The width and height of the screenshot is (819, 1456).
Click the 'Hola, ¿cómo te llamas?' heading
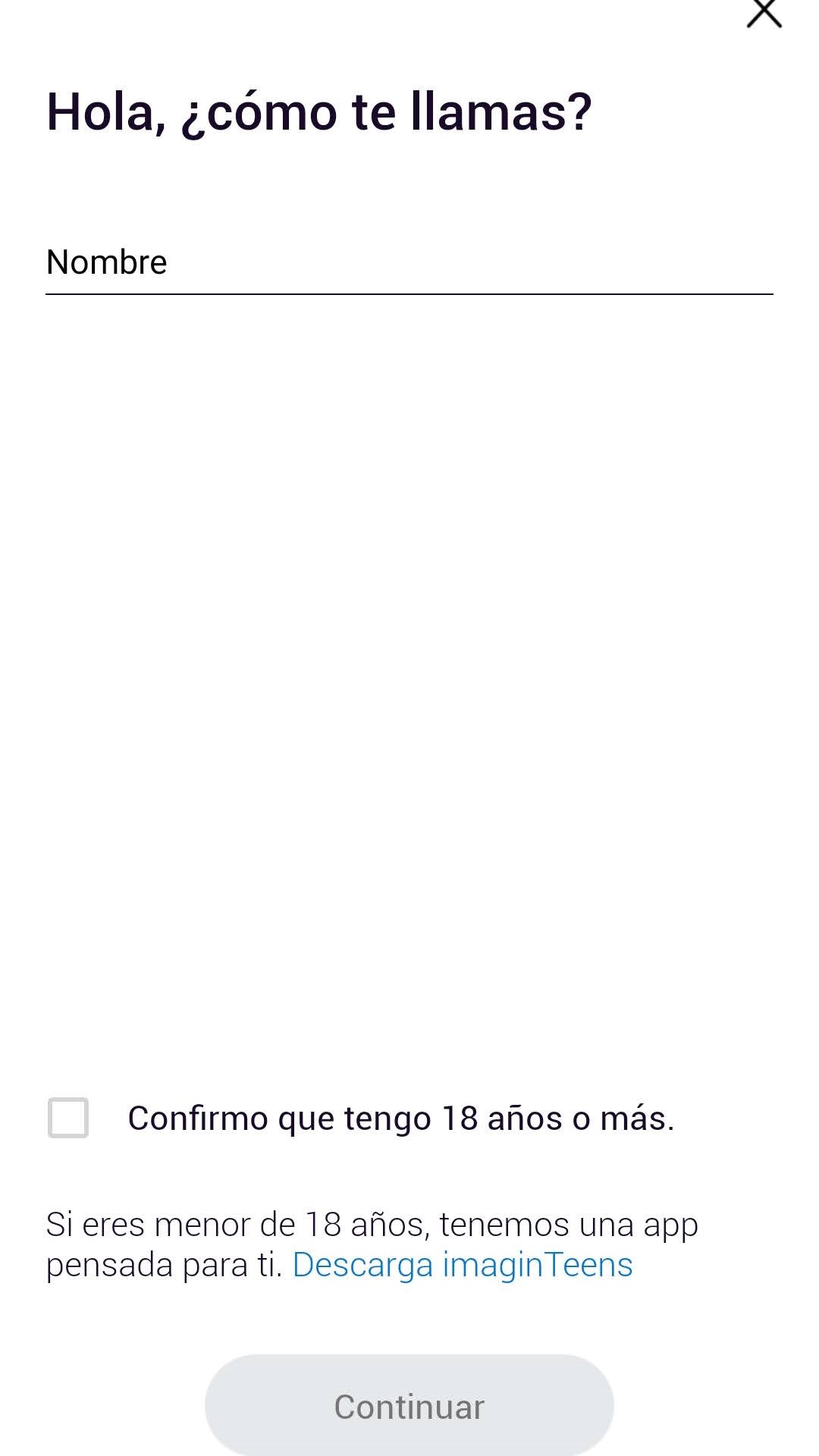[x=318, y=112]
